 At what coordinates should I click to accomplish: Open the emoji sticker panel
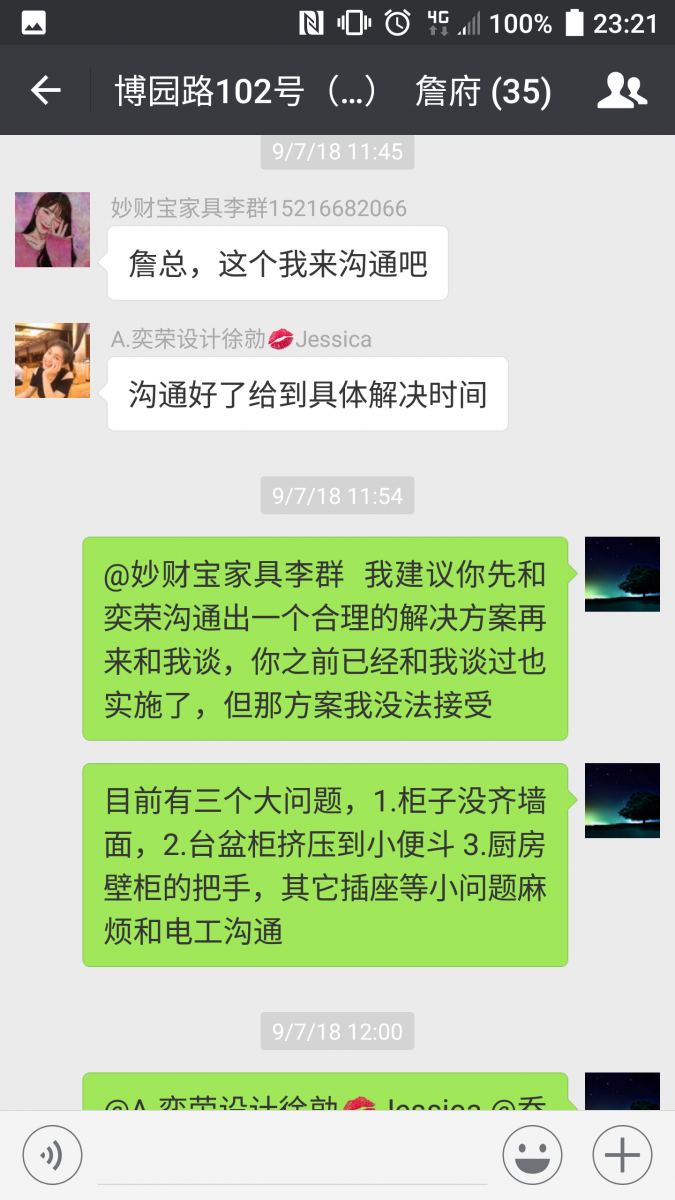(x=532, y=1156)
